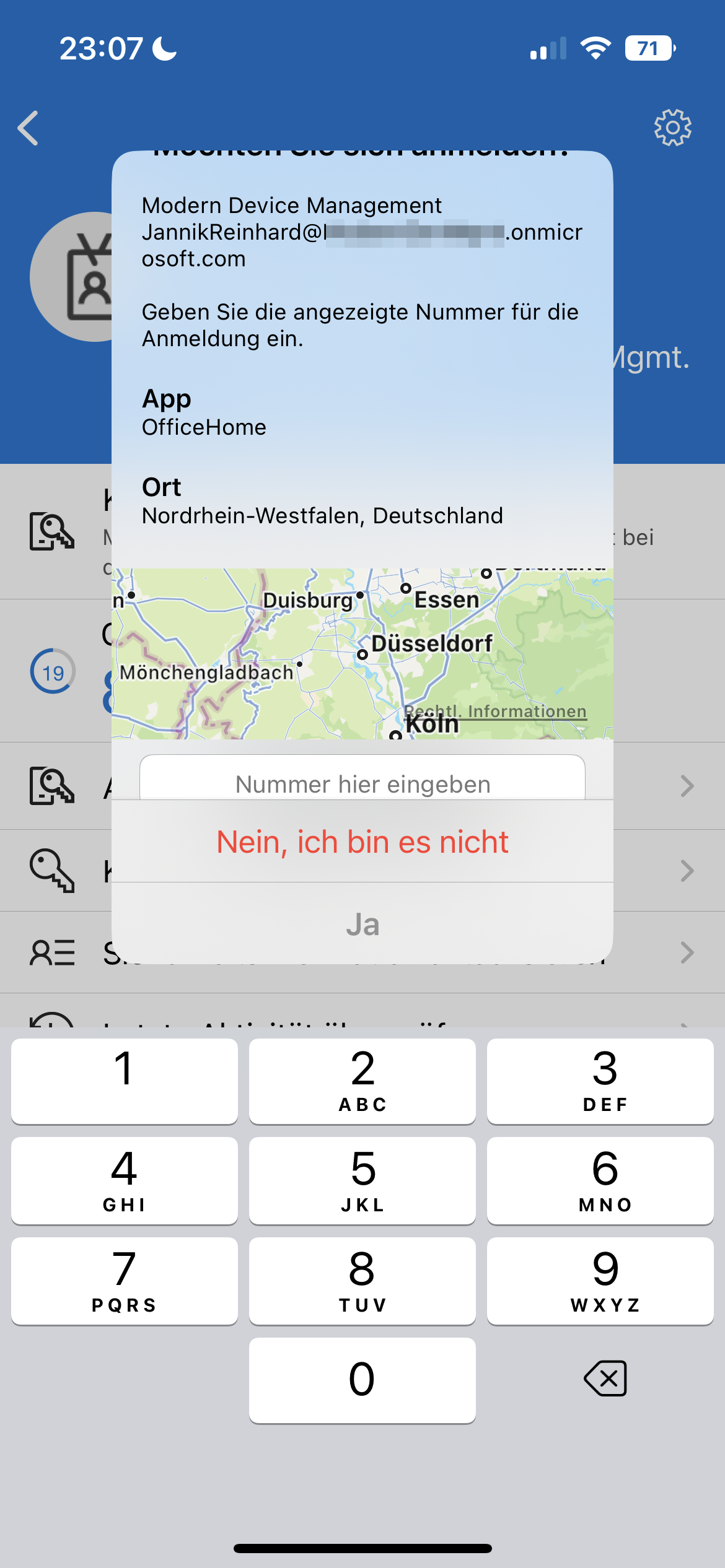Screen dimensions: 725x1568
Task: Enter digit 5 on the keypad
Action: pyautogui.click(x=362, y=1180)
